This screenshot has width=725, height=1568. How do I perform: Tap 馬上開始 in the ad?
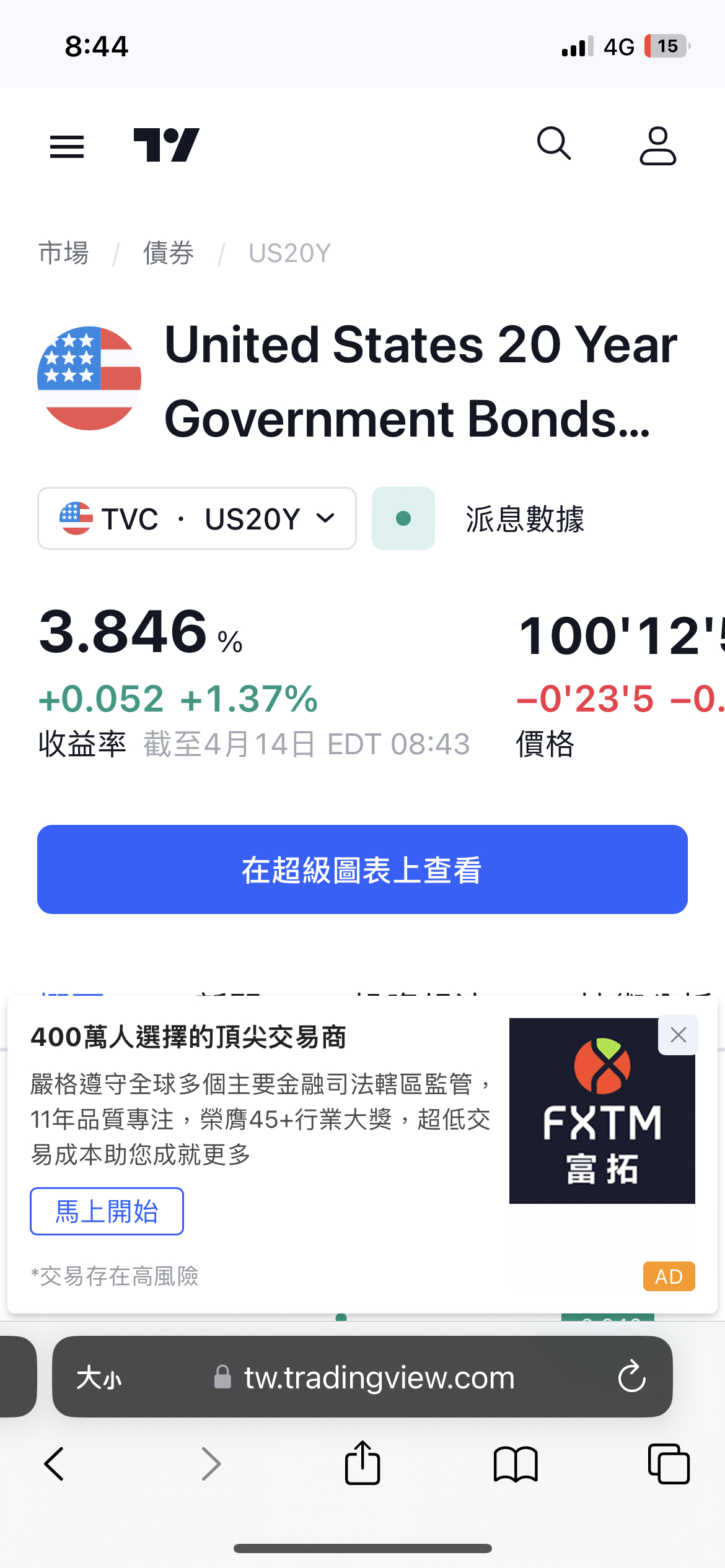click(x=107, y=1211)
